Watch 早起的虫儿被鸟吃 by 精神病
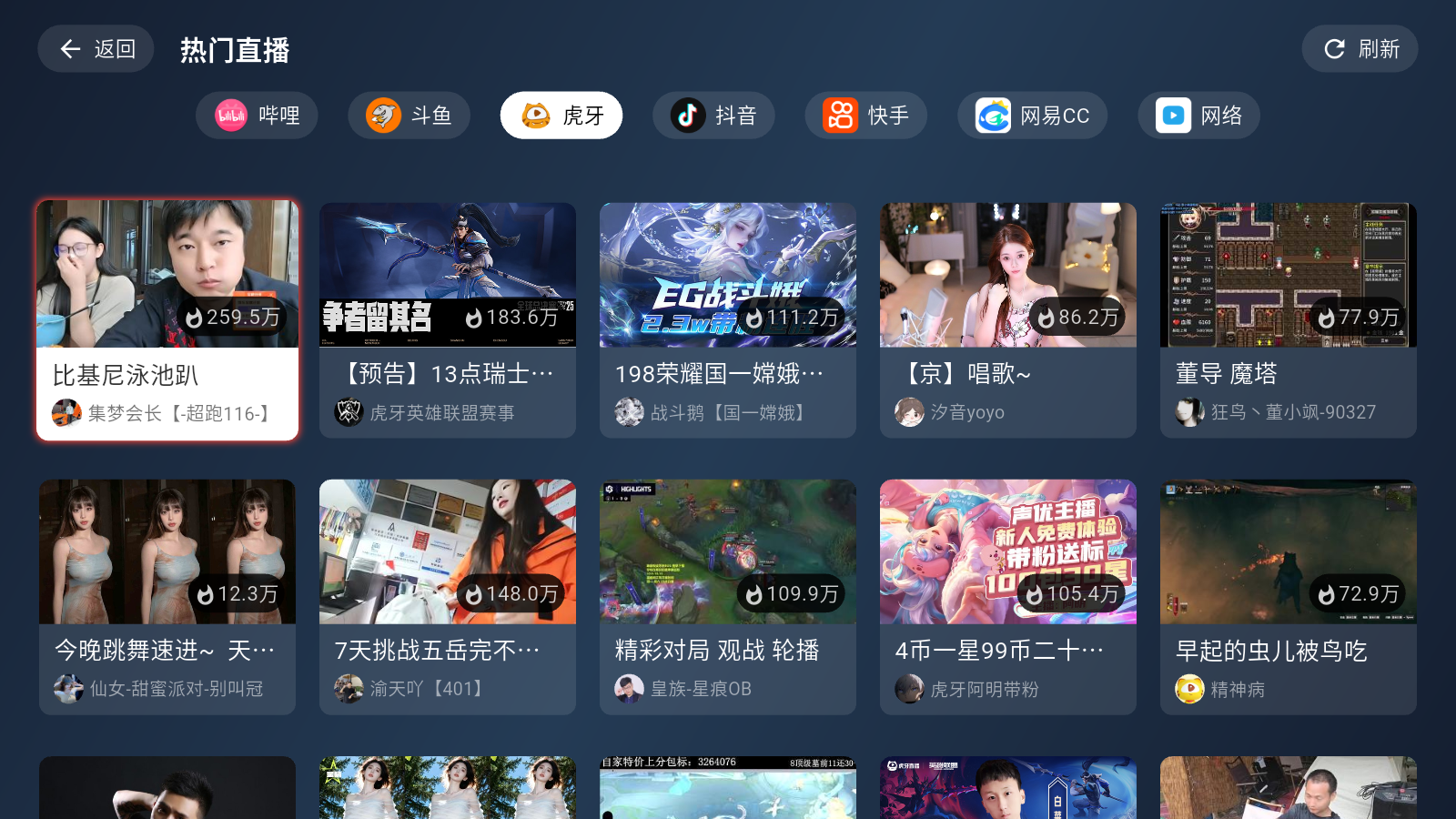 pyautogui.click(x=1289, y=597)
